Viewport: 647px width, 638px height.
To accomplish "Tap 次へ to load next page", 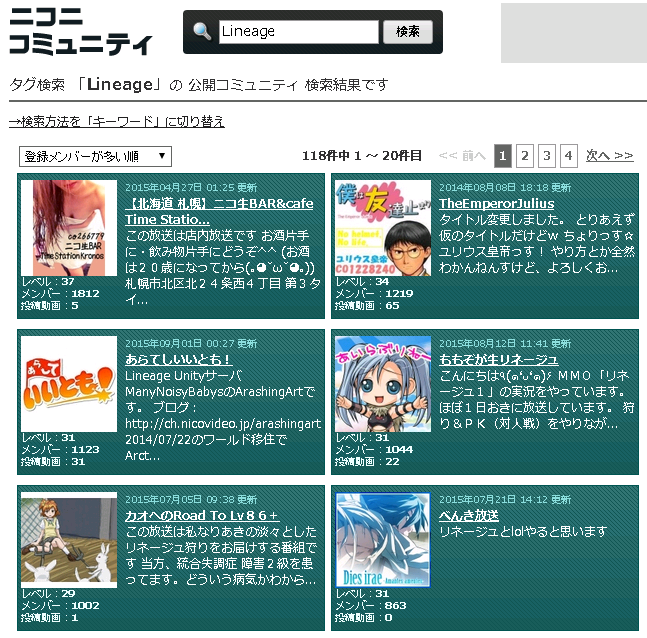I will [609, 155].
